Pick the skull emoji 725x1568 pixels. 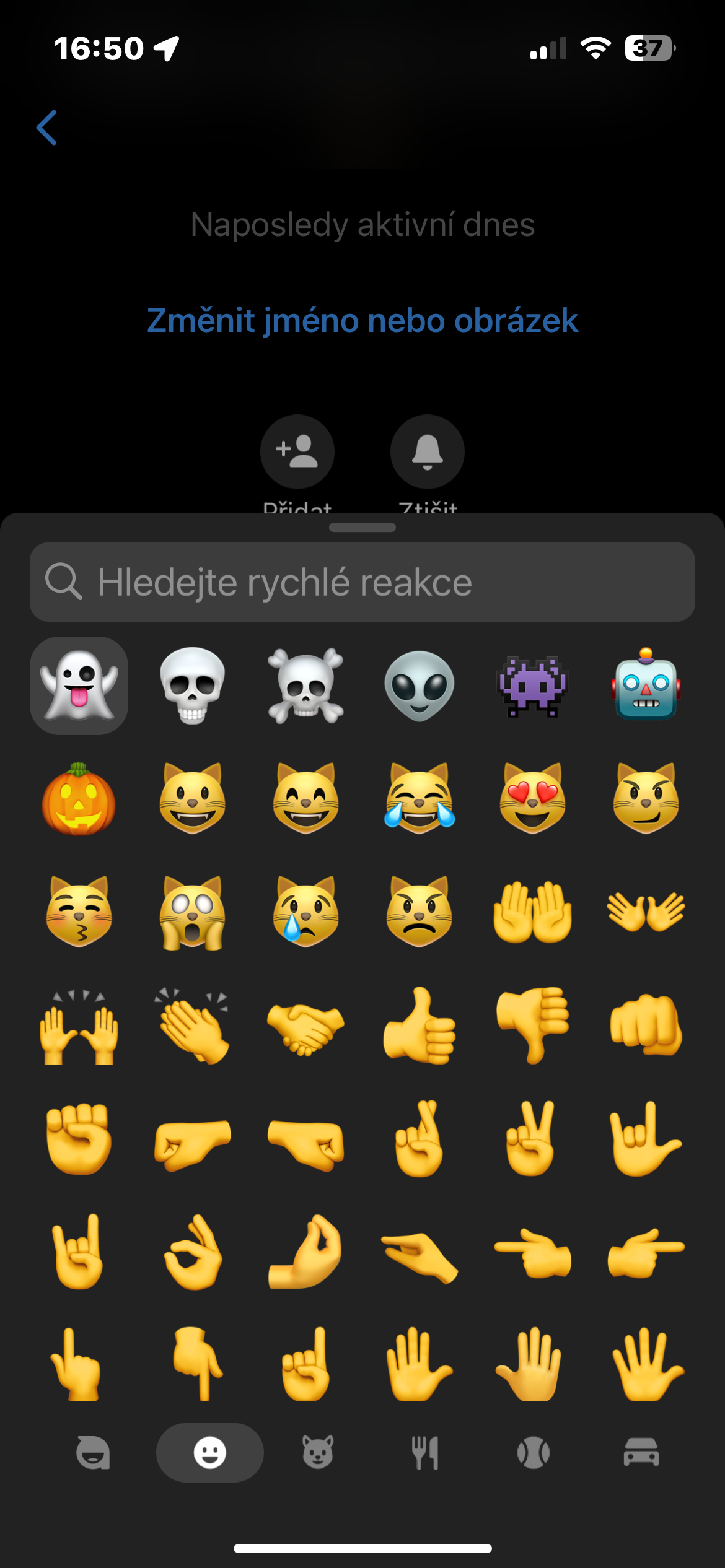pos(192,685)
